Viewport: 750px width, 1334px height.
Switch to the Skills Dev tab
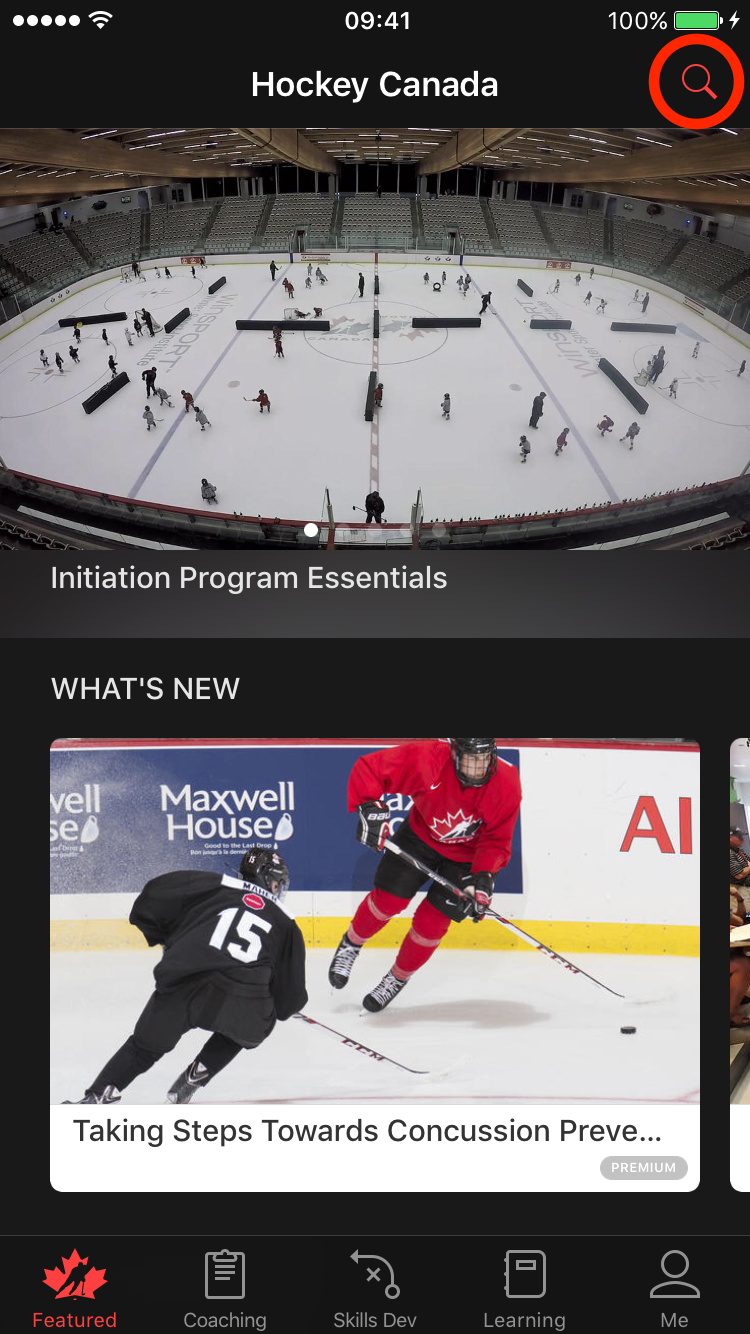tap(375, 1288)
